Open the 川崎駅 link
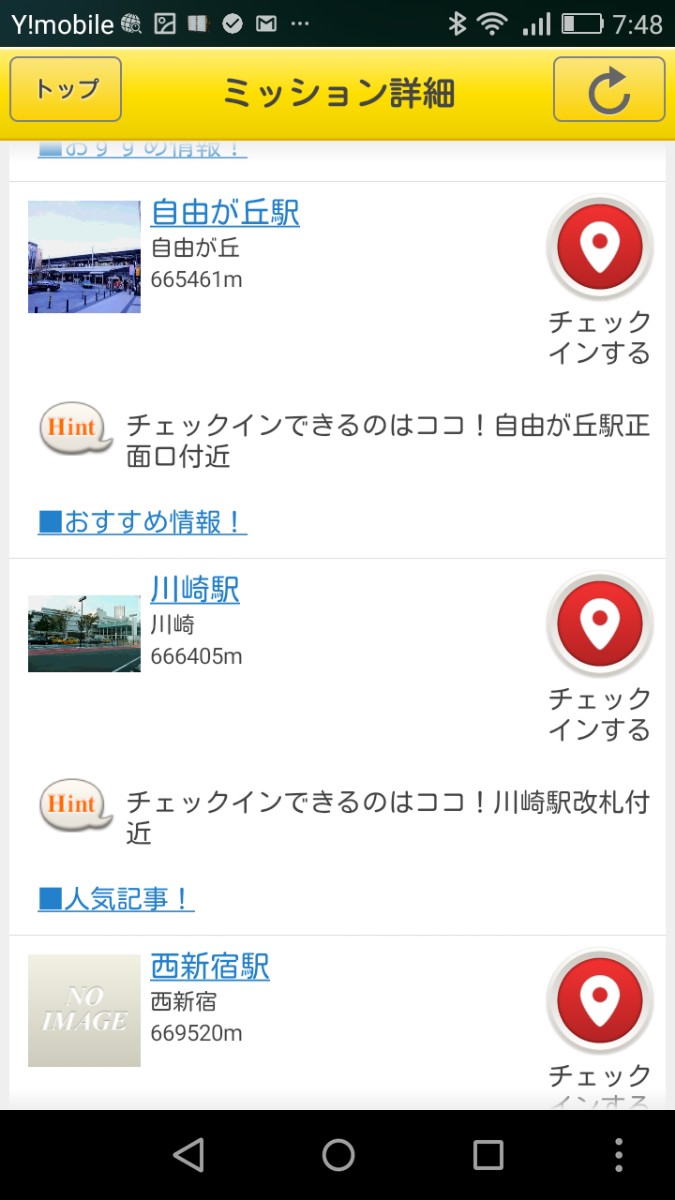675x1200 pixels. [195, 590]
